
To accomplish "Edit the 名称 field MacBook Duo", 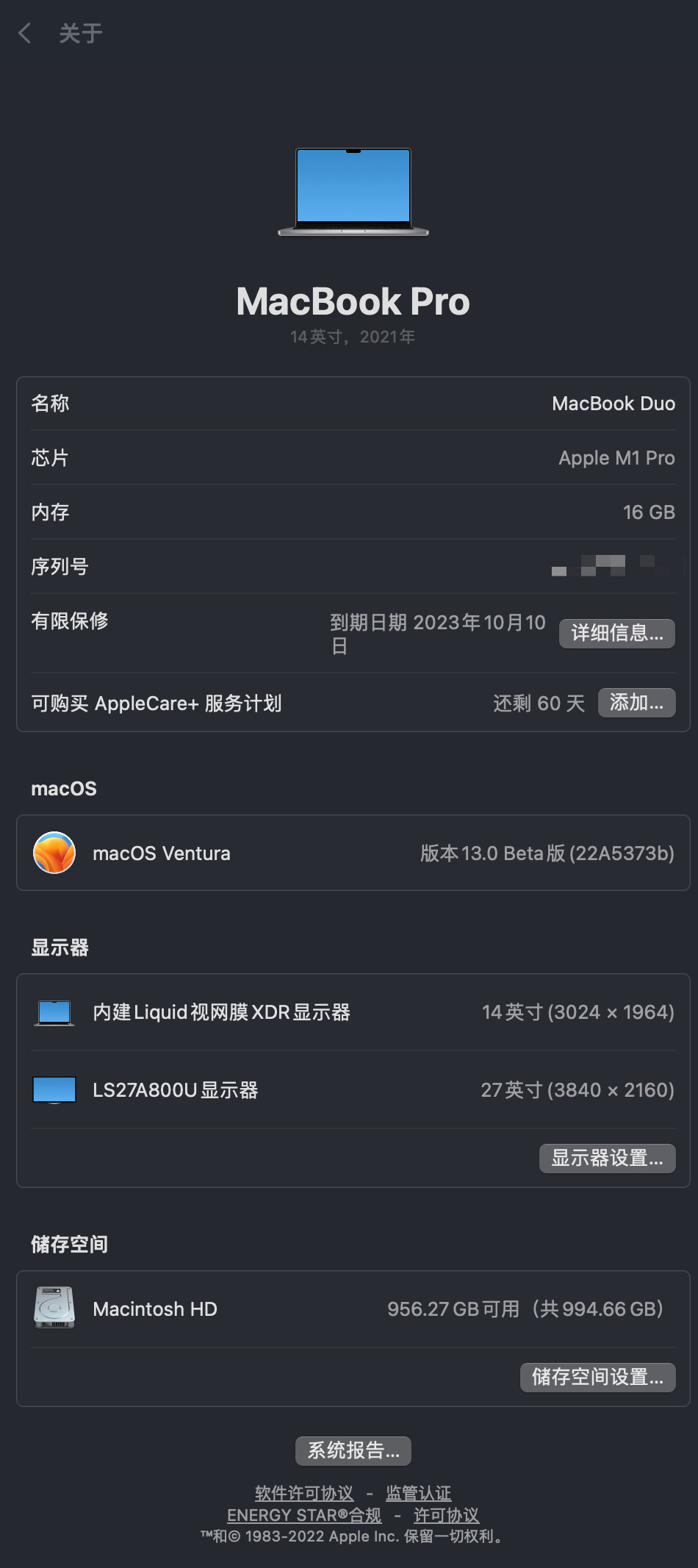I will (613, 404).
